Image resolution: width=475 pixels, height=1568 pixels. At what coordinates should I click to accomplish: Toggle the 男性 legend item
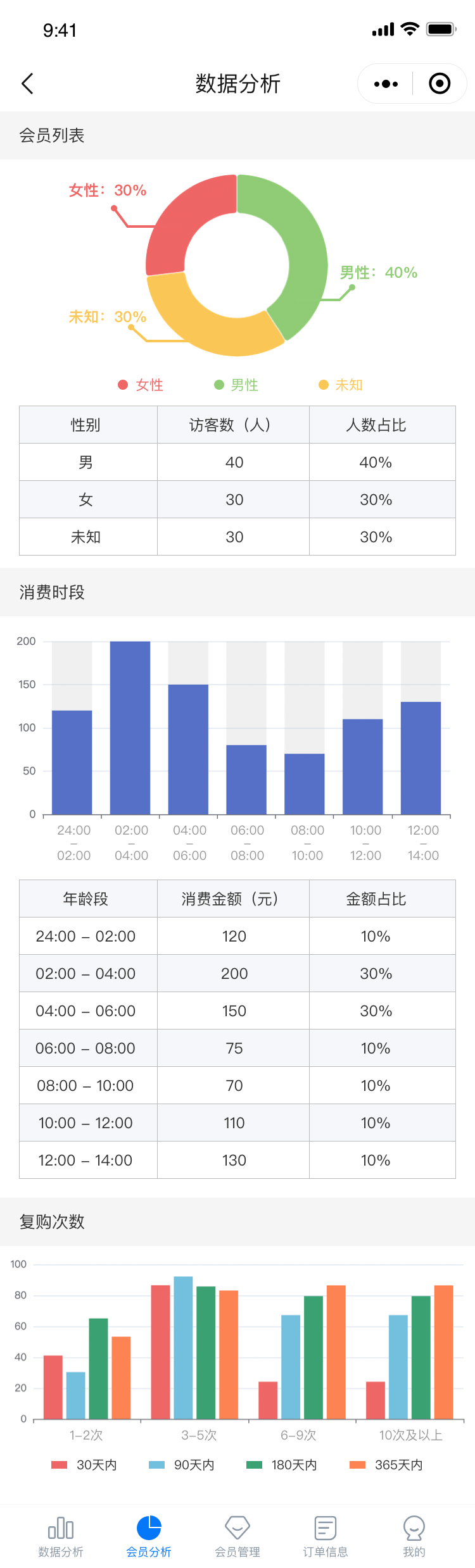point(236,385)
